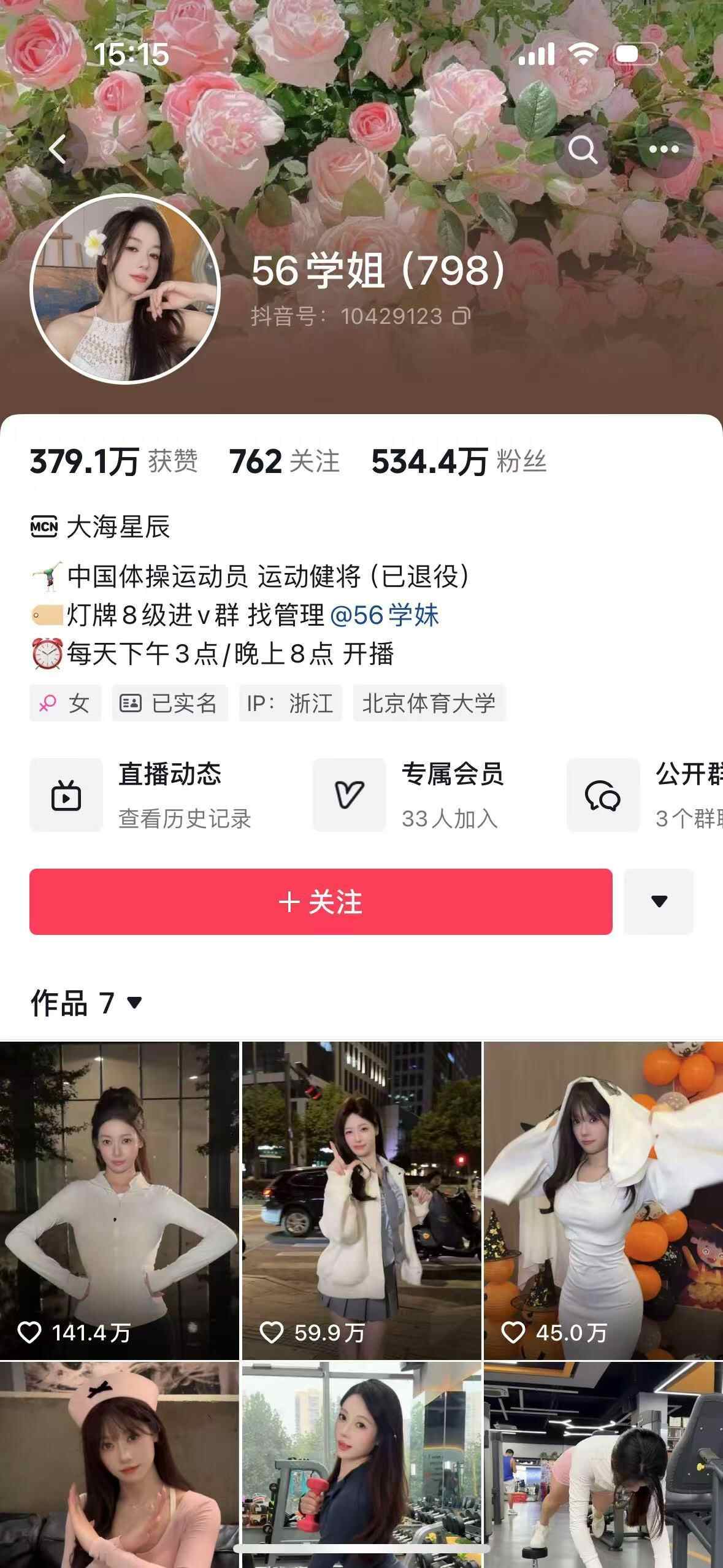Follow this account with + 关注
The height and width of the screenshot is (1568, 723).
coord(321,902)
